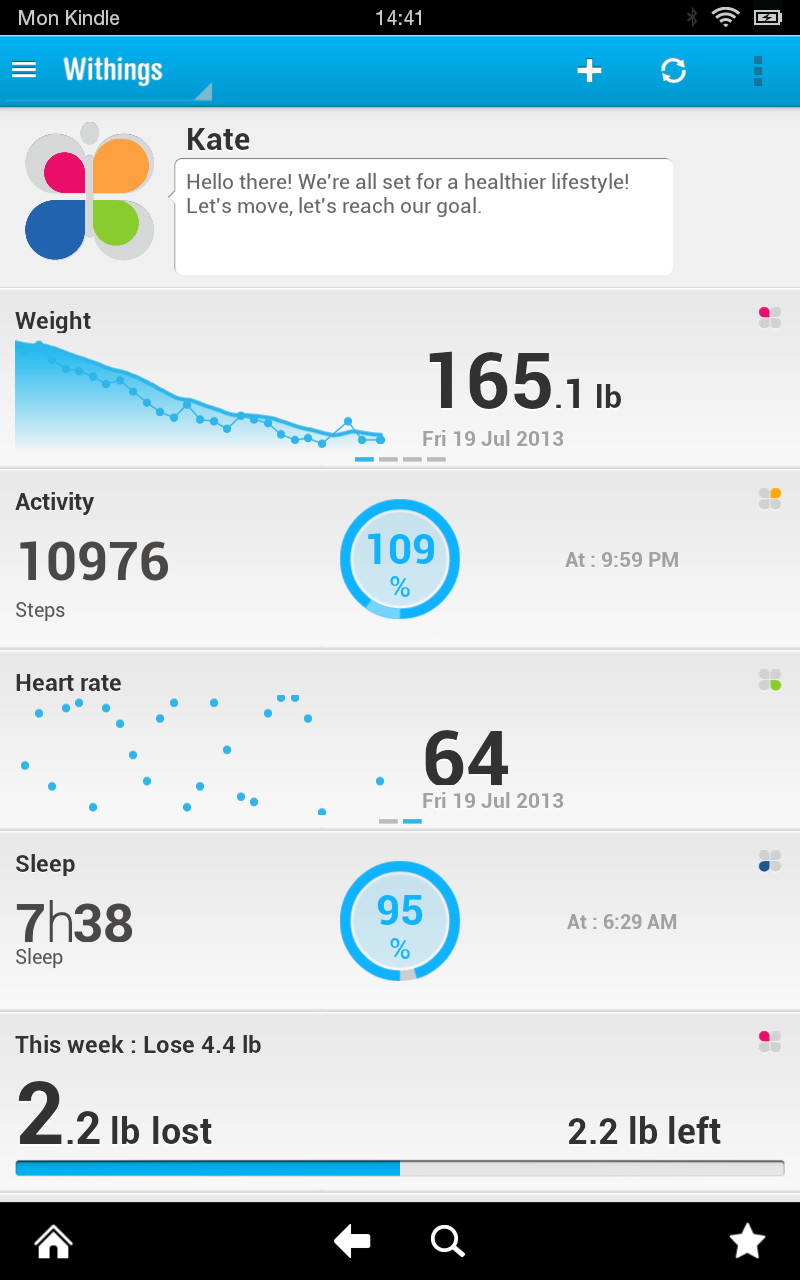Tap the Home icon in bottom bar
The width and height of the screenshot is (800, 1280).
click(x=52, y=1240)
